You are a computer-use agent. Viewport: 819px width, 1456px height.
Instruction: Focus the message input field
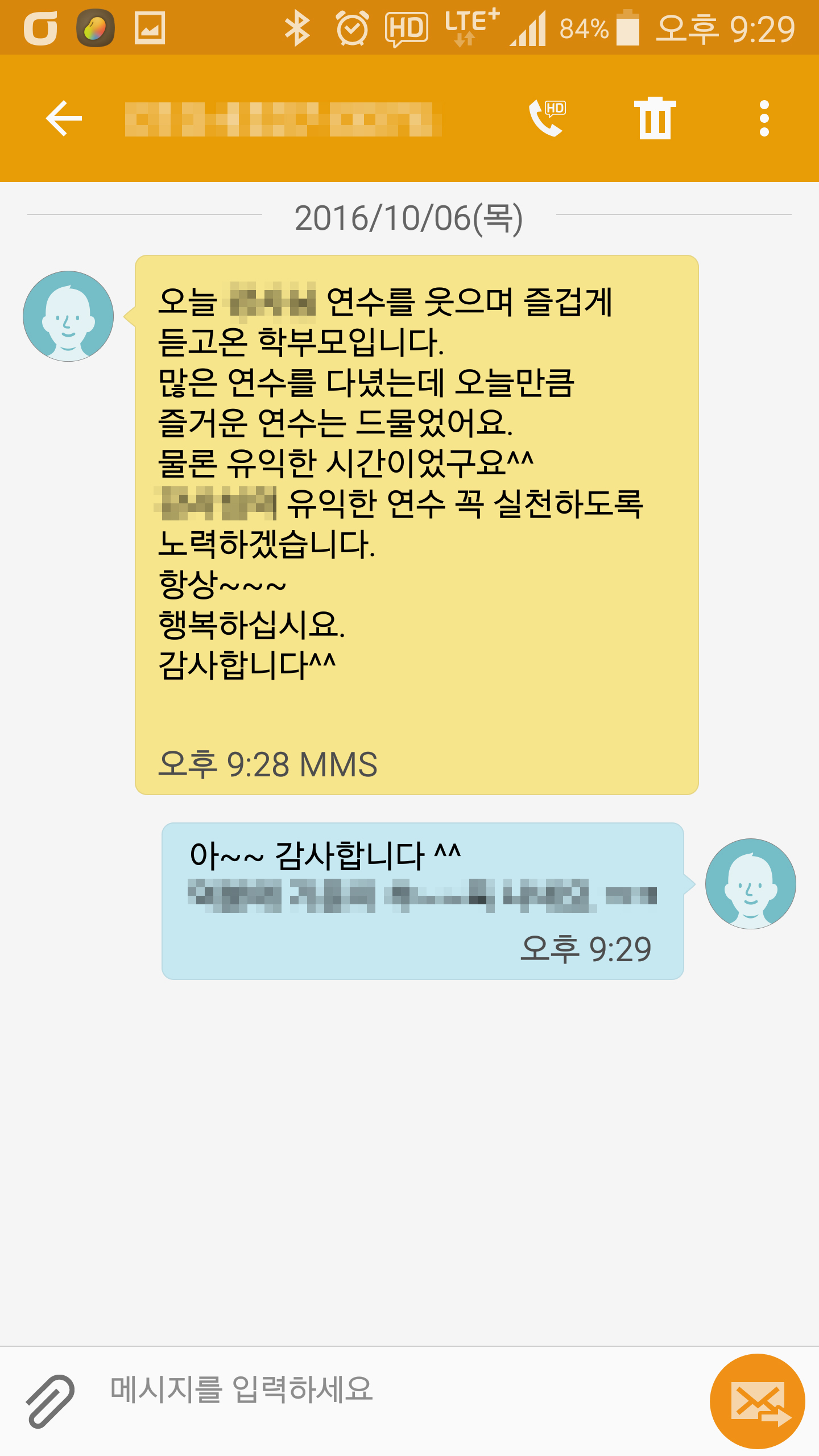pyautogui.click(x=398, y=1390)
